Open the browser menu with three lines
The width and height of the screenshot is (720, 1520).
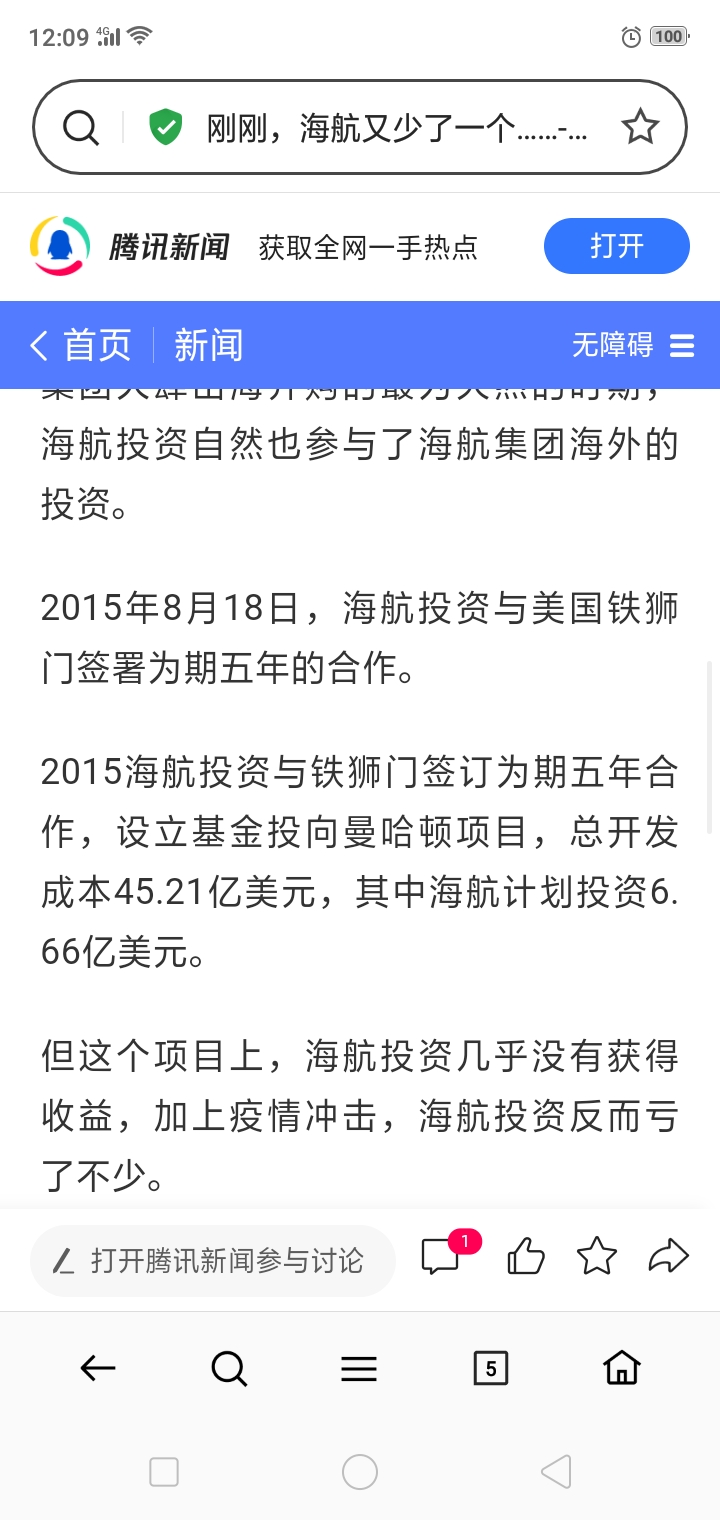359,1368
